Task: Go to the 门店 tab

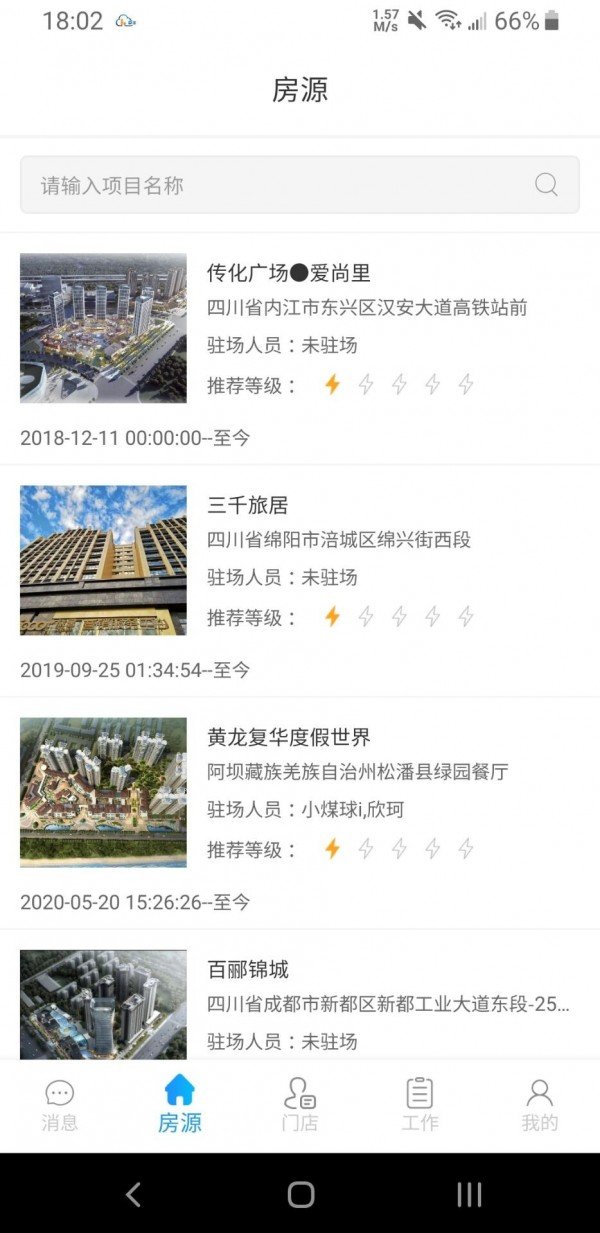Action: [300, 1105]
